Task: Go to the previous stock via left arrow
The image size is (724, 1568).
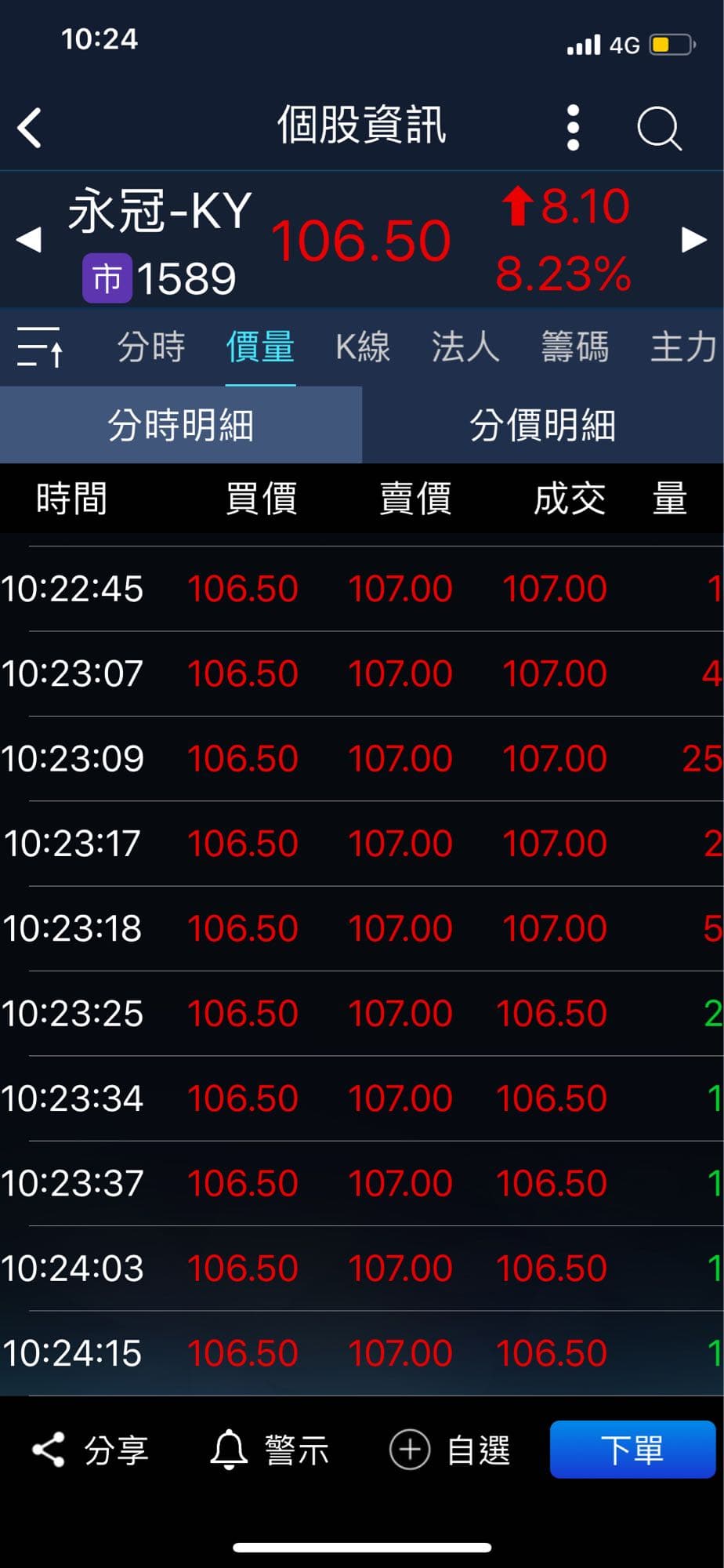Action: click(x=28, y=240)
